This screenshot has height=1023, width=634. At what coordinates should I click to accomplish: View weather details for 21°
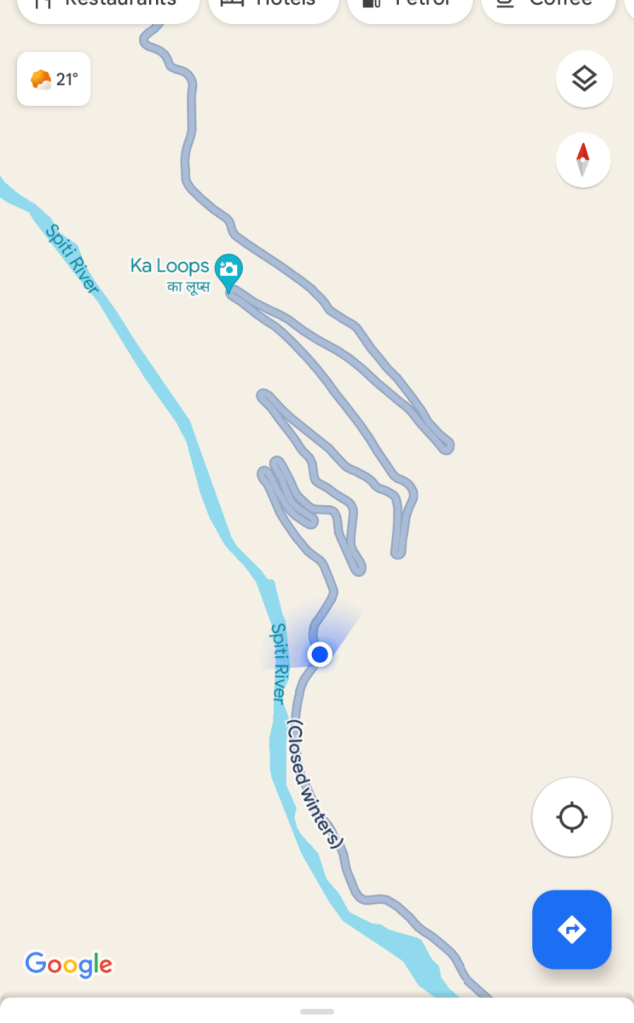click(x=54, y=79)
